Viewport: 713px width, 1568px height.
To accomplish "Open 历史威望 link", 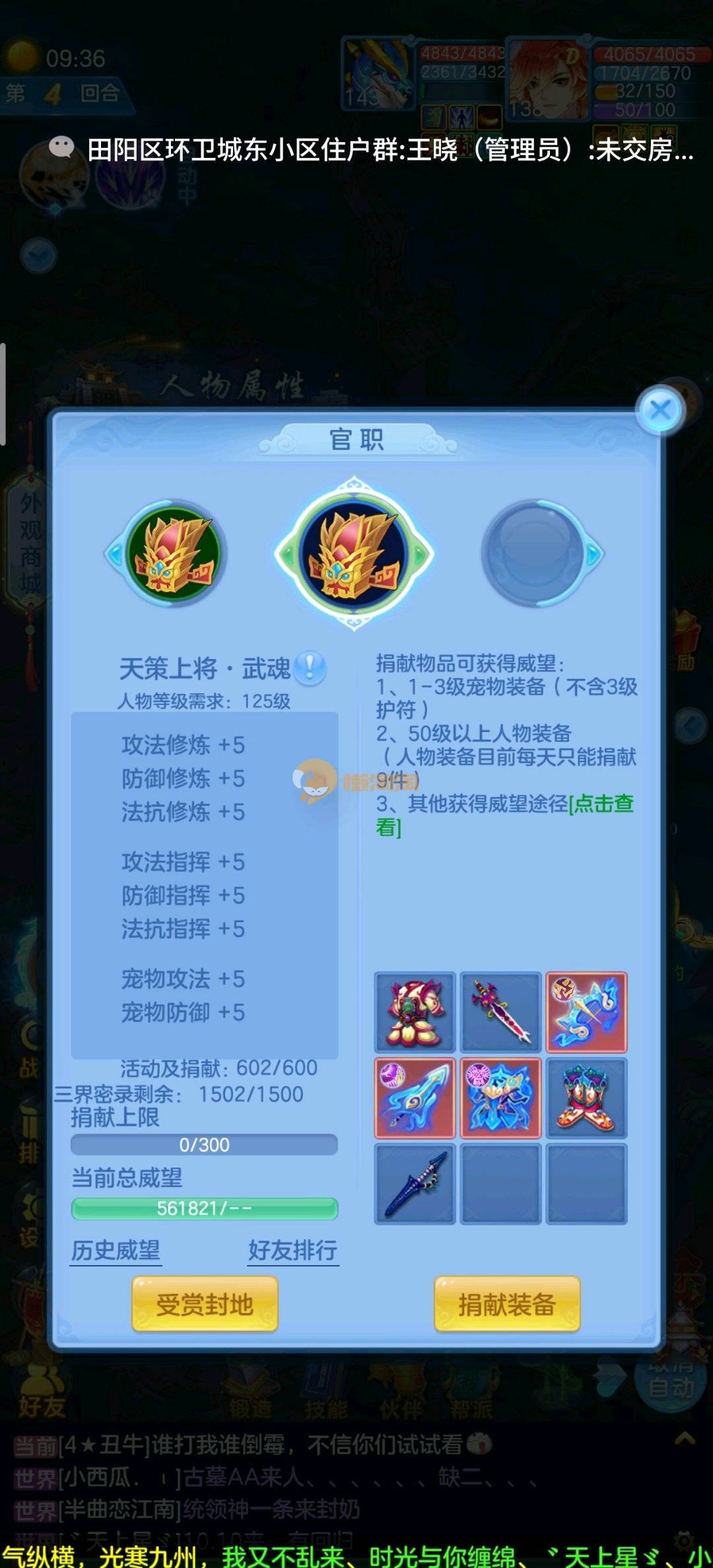I will click(x=116, y=1250).
